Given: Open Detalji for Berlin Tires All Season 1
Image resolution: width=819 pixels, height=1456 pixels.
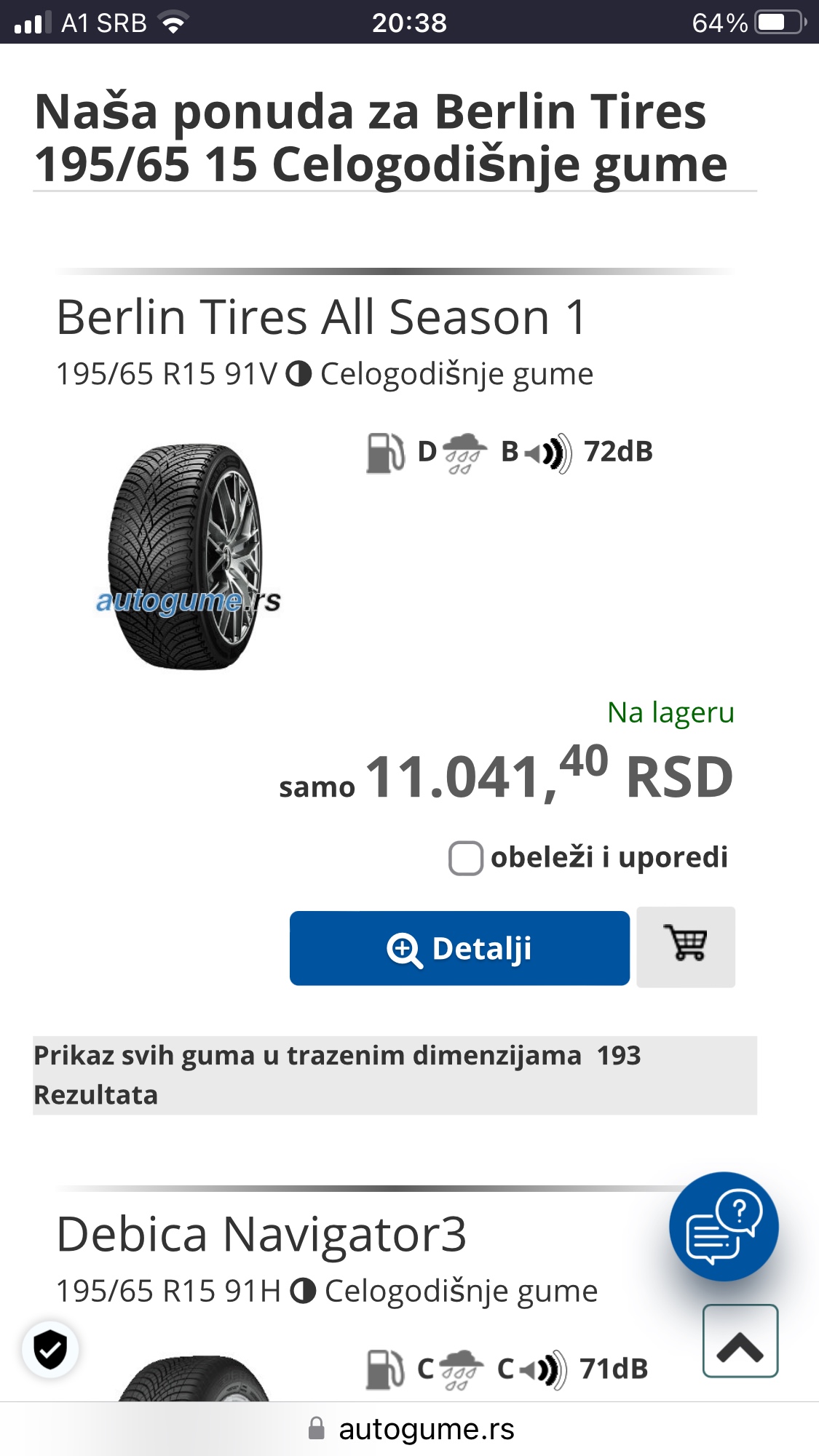Looking at the screenshot, I should [459, 948].
